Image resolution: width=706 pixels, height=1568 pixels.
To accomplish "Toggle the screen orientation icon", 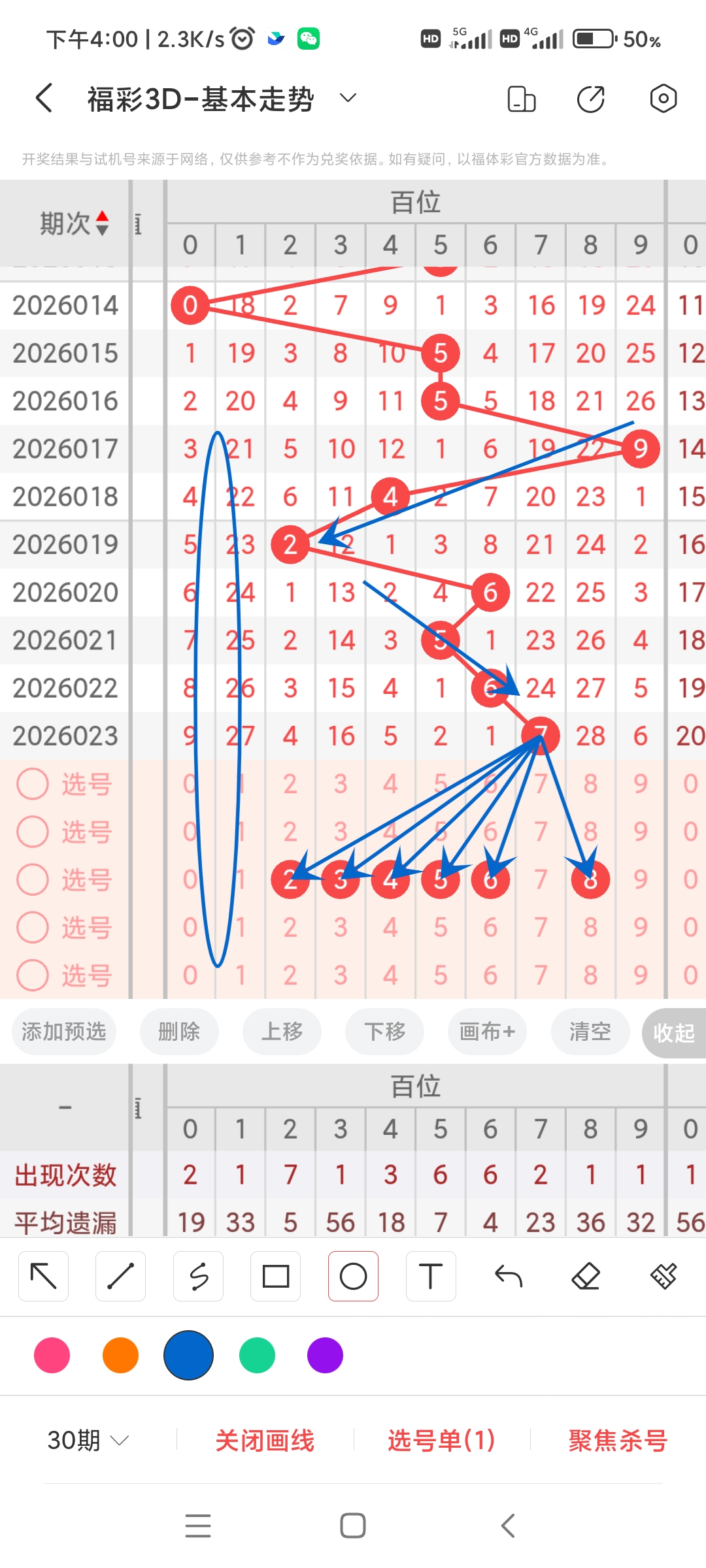I will (x=521, y=99).
